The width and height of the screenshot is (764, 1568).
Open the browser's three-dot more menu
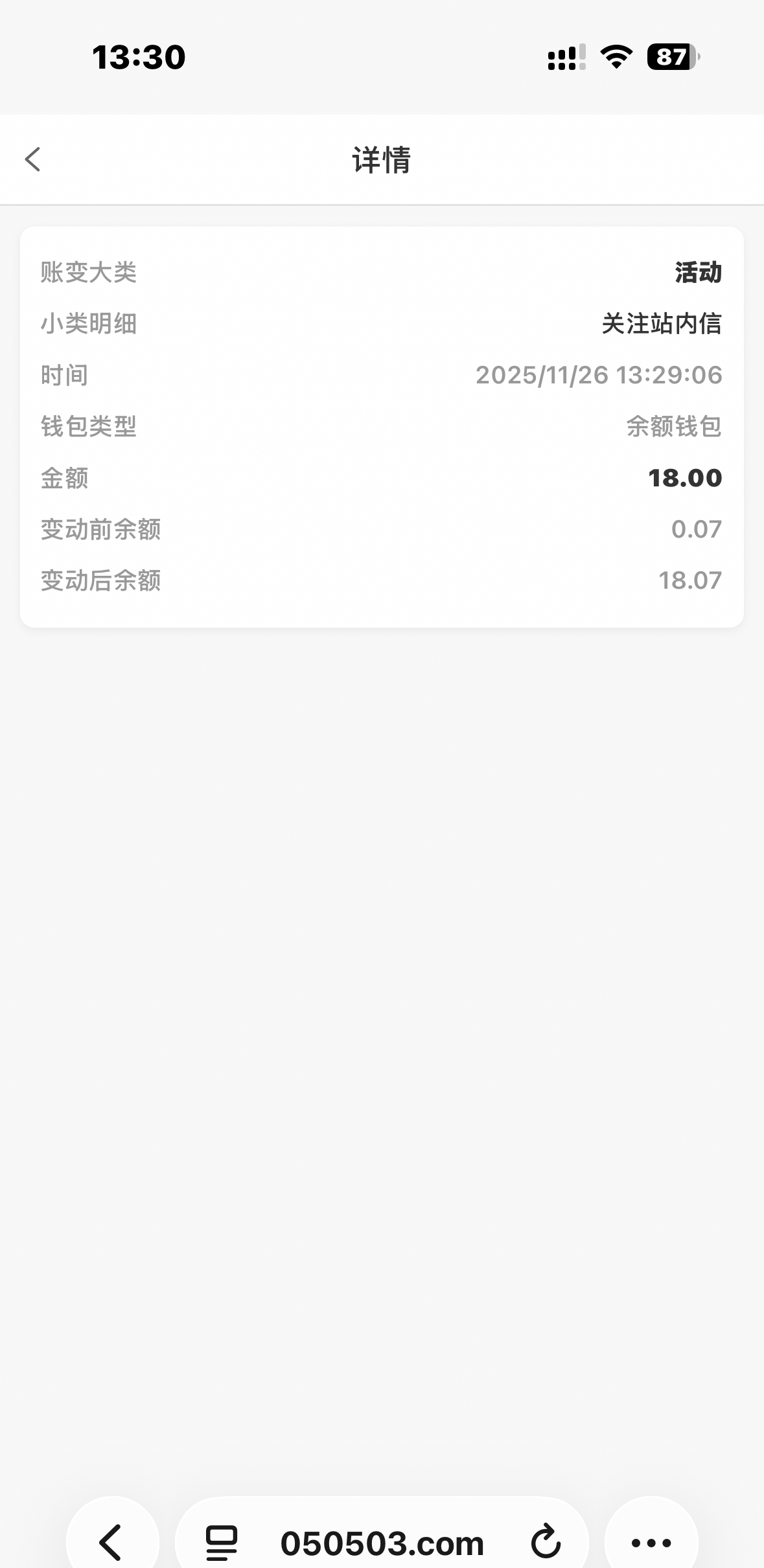click(651, 1542)
